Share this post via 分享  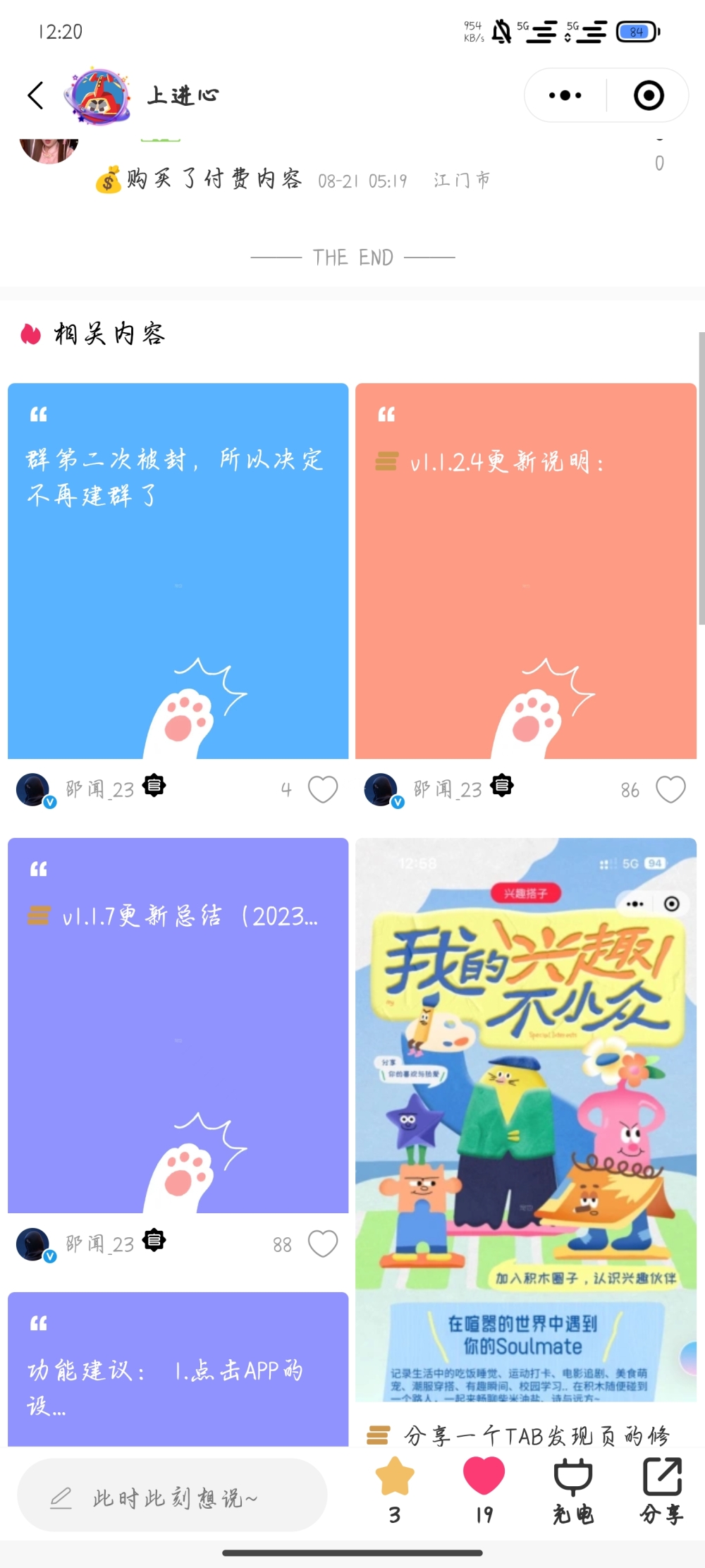[x=662, y=1488]
